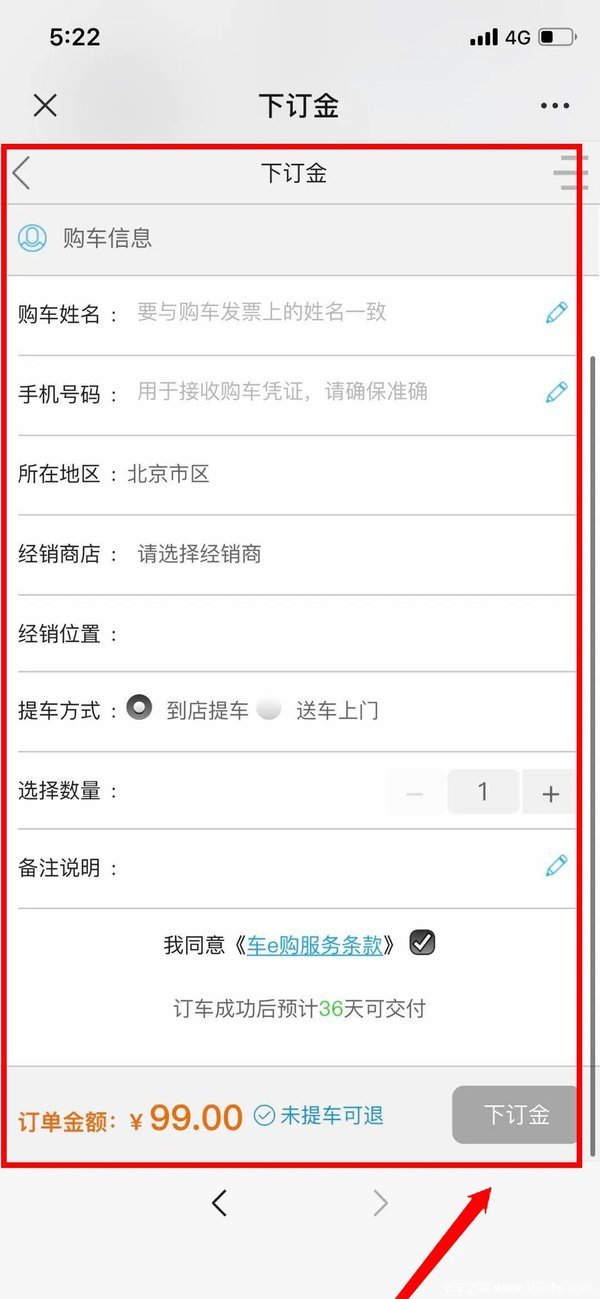Viewport: 600px width, 1299px height.
Task: Go to previous page in browser bar
Action: [x=219, y=1203]
